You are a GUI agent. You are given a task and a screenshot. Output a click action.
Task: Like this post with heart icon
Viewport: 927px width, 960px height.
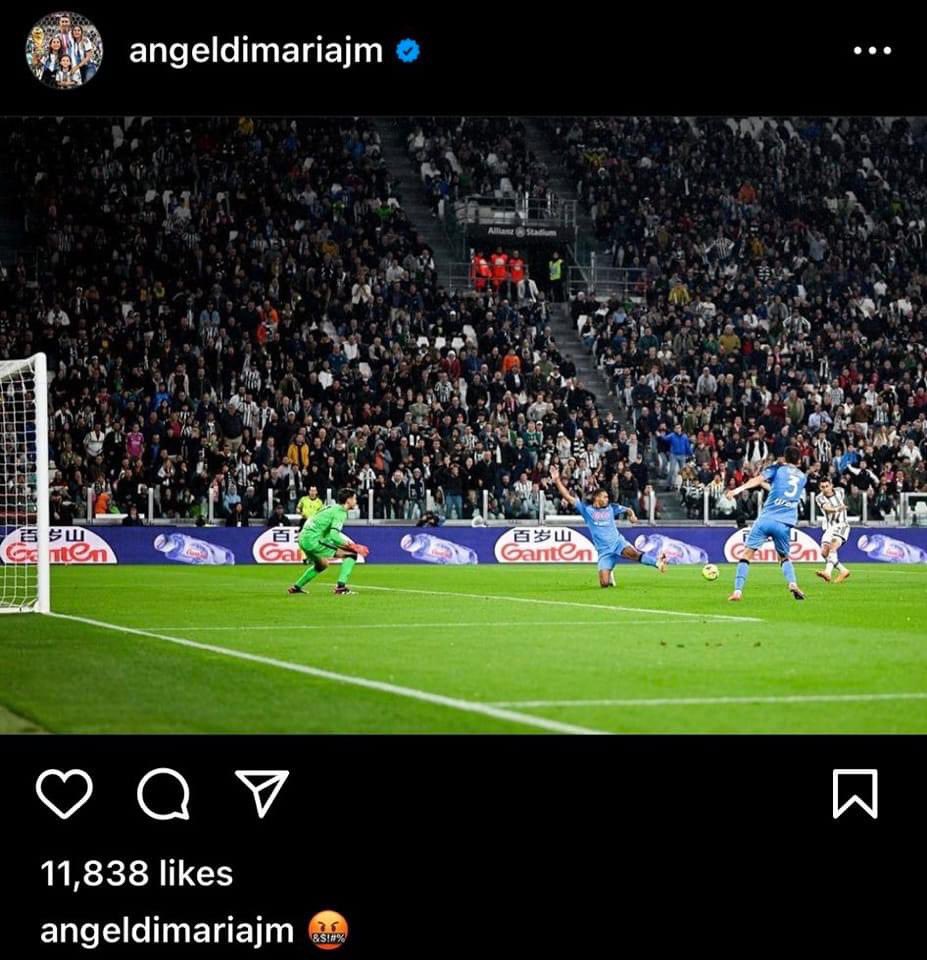coord(64,794)
